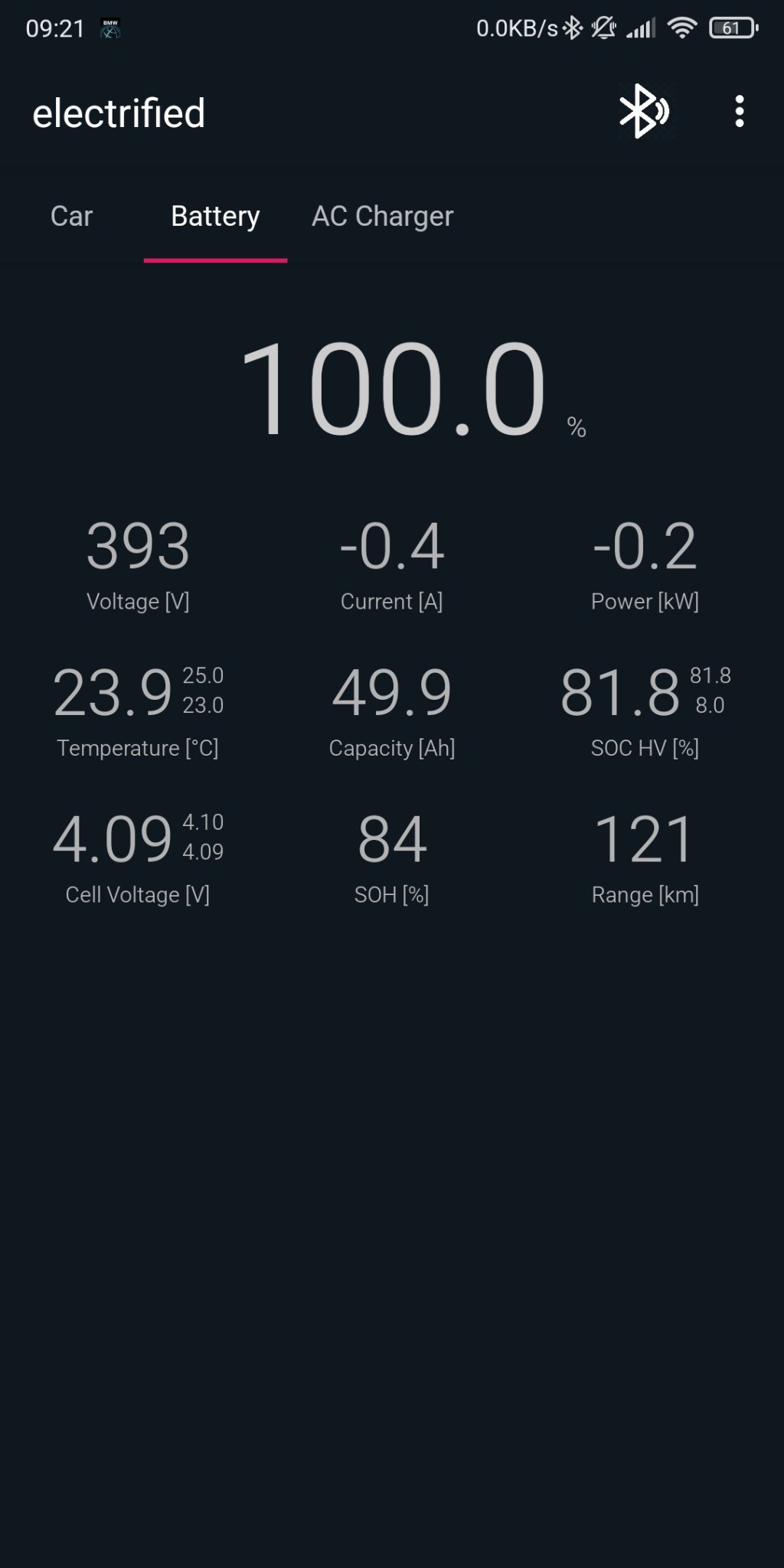Viewport: 784px width, 1568px height.
Task: Select the Battery tab
Action: (215, 217)
